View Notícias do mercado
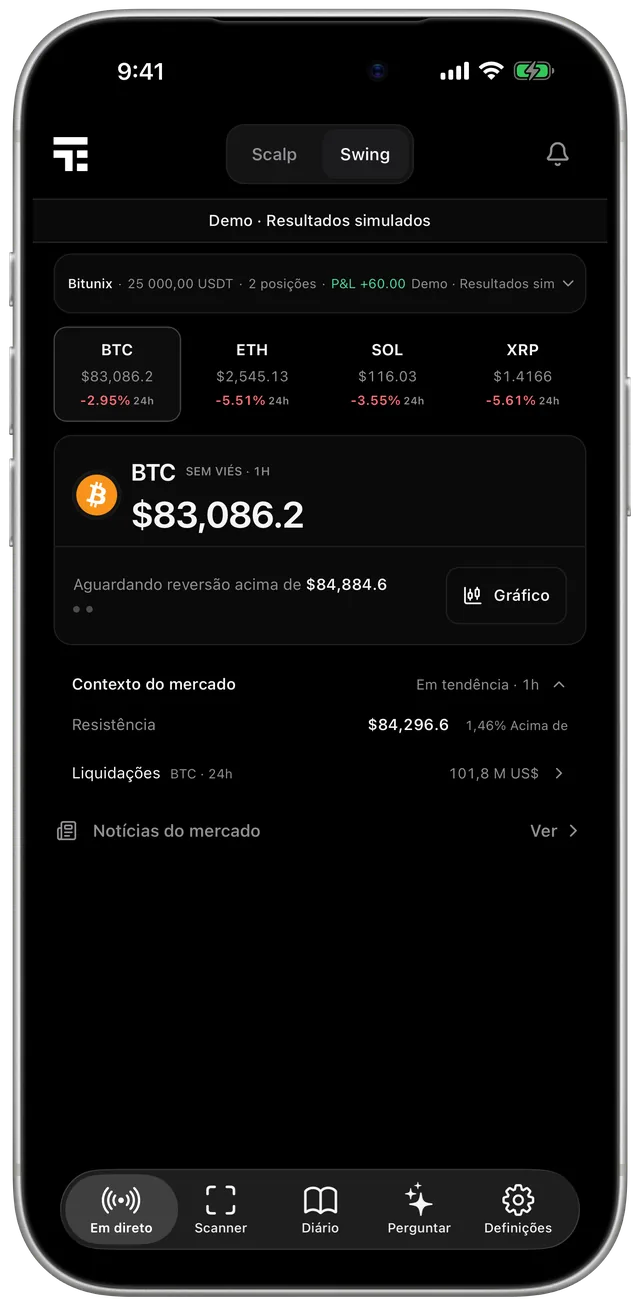This screenshot has height=1306, width=640. [320, 831]
